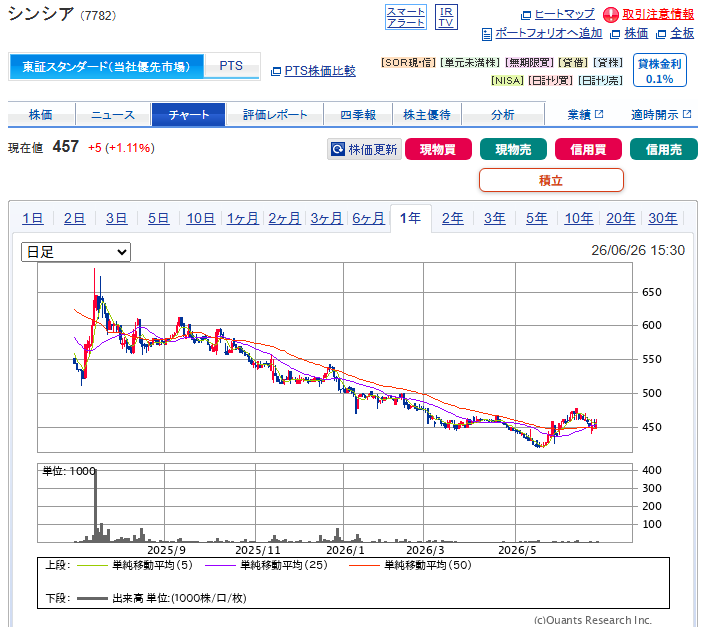
Task: Open the スマートアラート link
Action: point(406,17)
